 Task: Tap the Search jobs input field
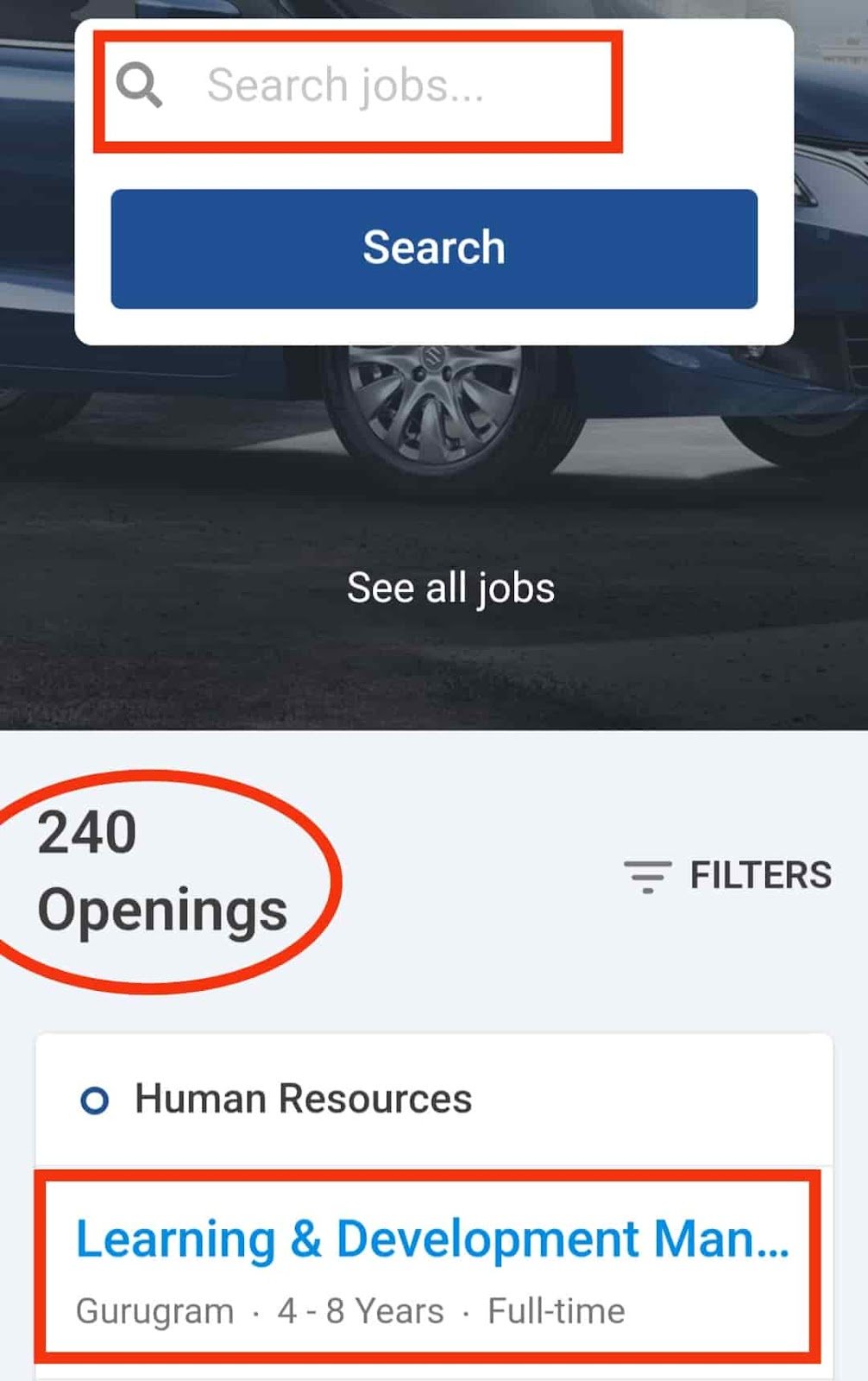click(x=362, y=86)
